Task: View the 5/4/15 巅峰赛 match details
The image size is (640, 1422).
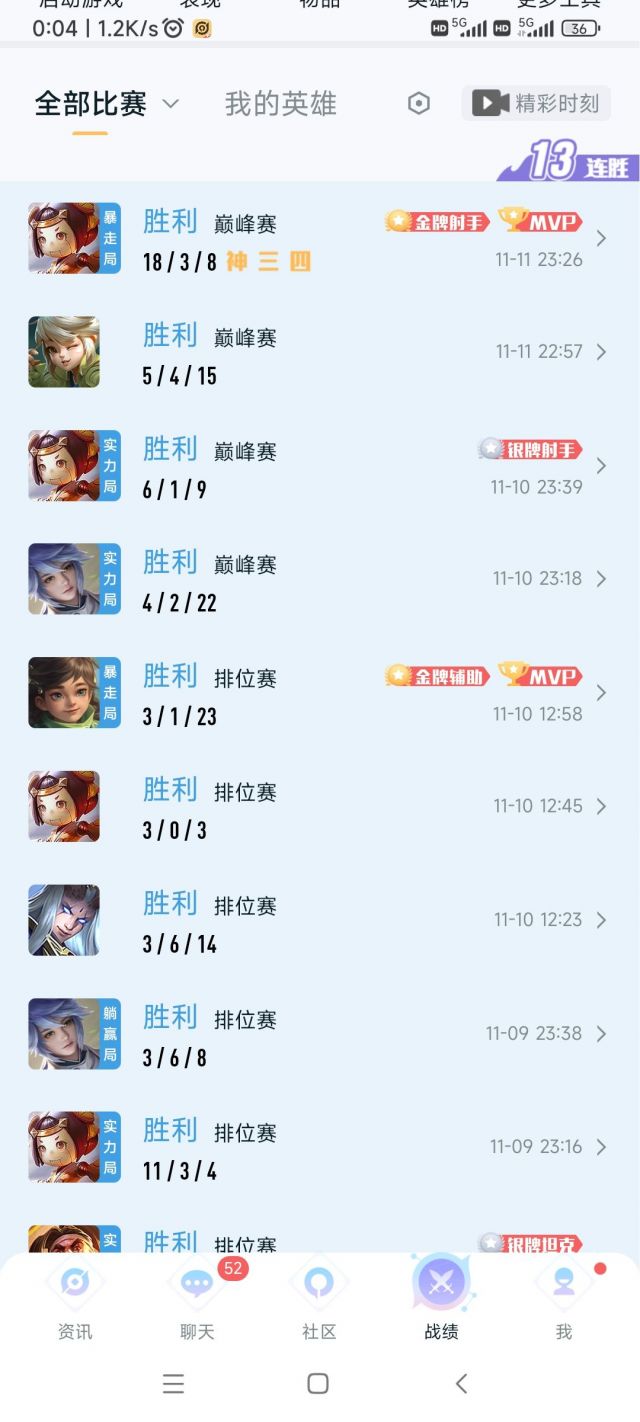Action: [x=320, y=352]
